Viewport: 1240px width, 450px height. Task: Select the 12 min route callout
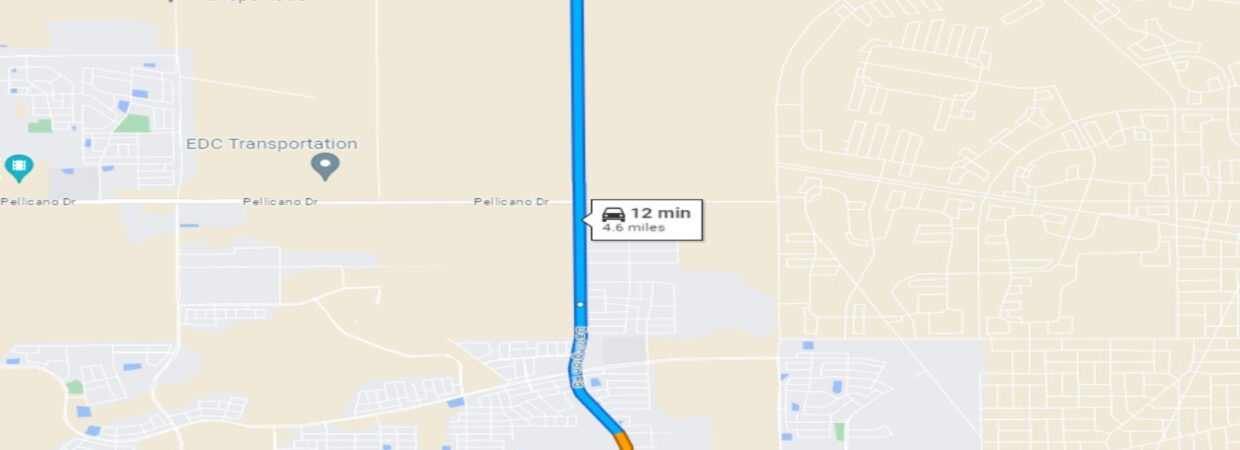[x=648, y=219]
